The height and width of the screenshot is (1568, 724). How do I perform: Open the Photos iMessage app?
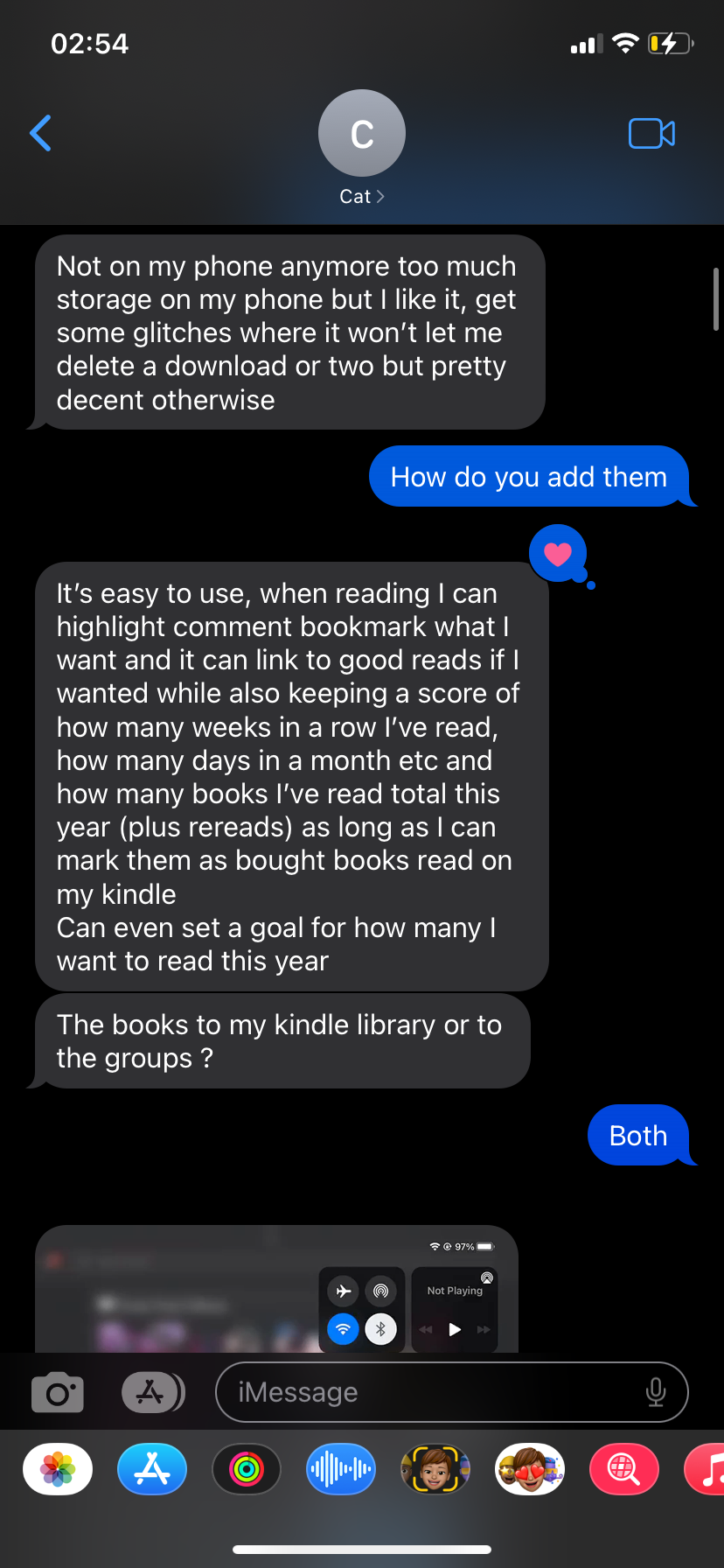coord(58,1469)
